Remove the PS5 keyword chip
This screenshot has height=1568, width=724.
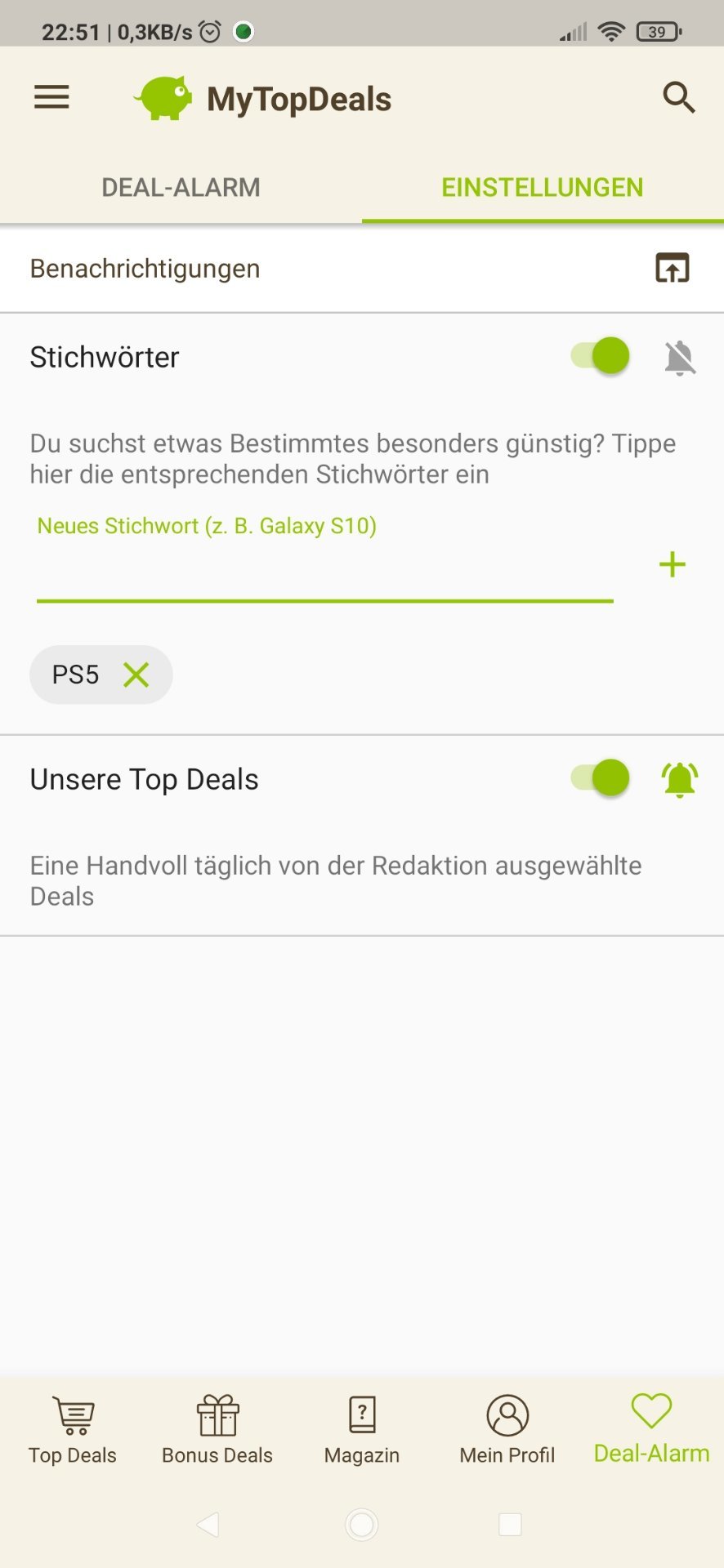pyautogui.click(x=136, y=675)
